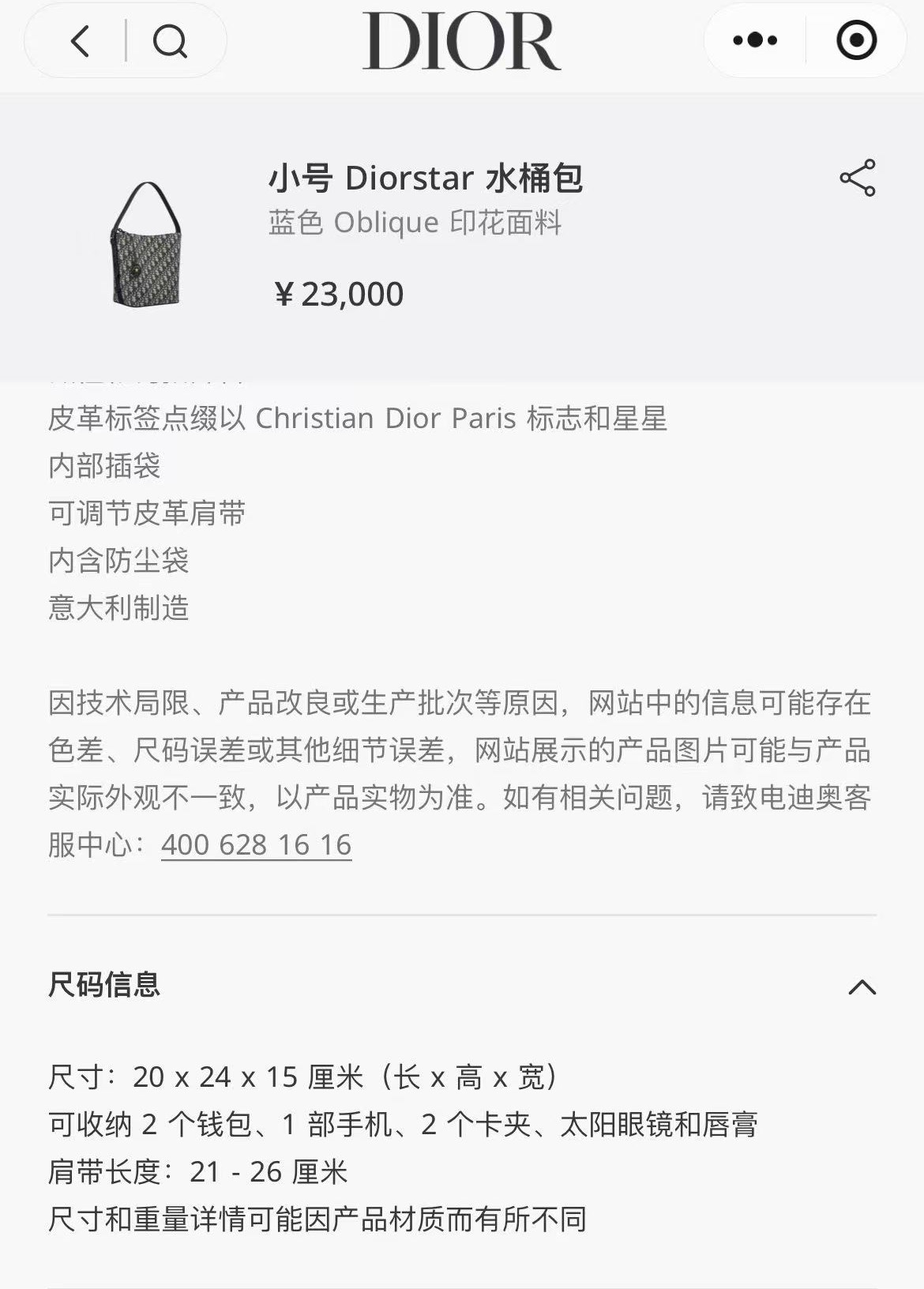Open the Diorstar bag product thumbnail
The image size is (924, 1289).
coord(146,244)
